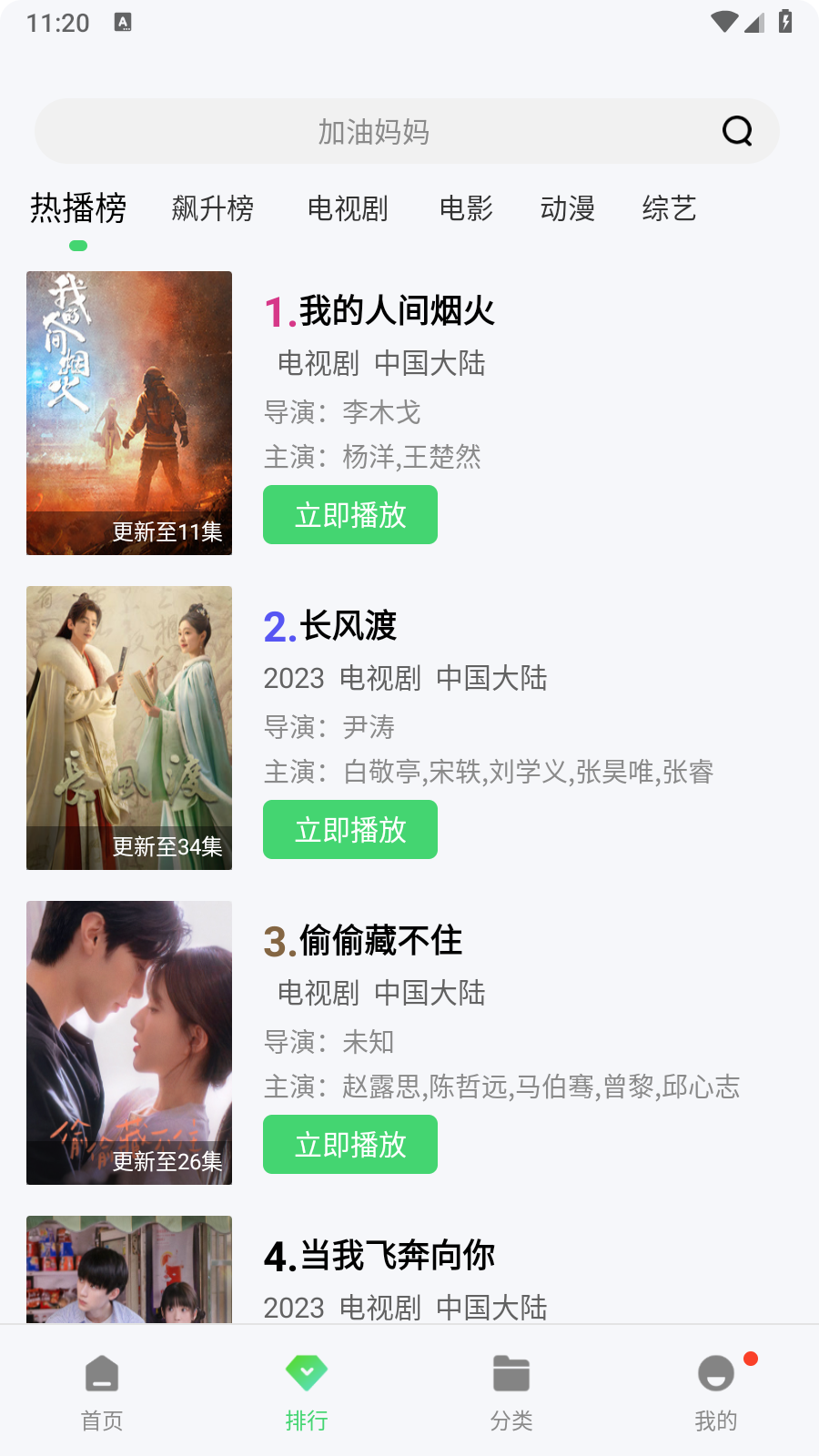
Task: Tap the keyboard icon in the status bar
Action: coord(121,22)
